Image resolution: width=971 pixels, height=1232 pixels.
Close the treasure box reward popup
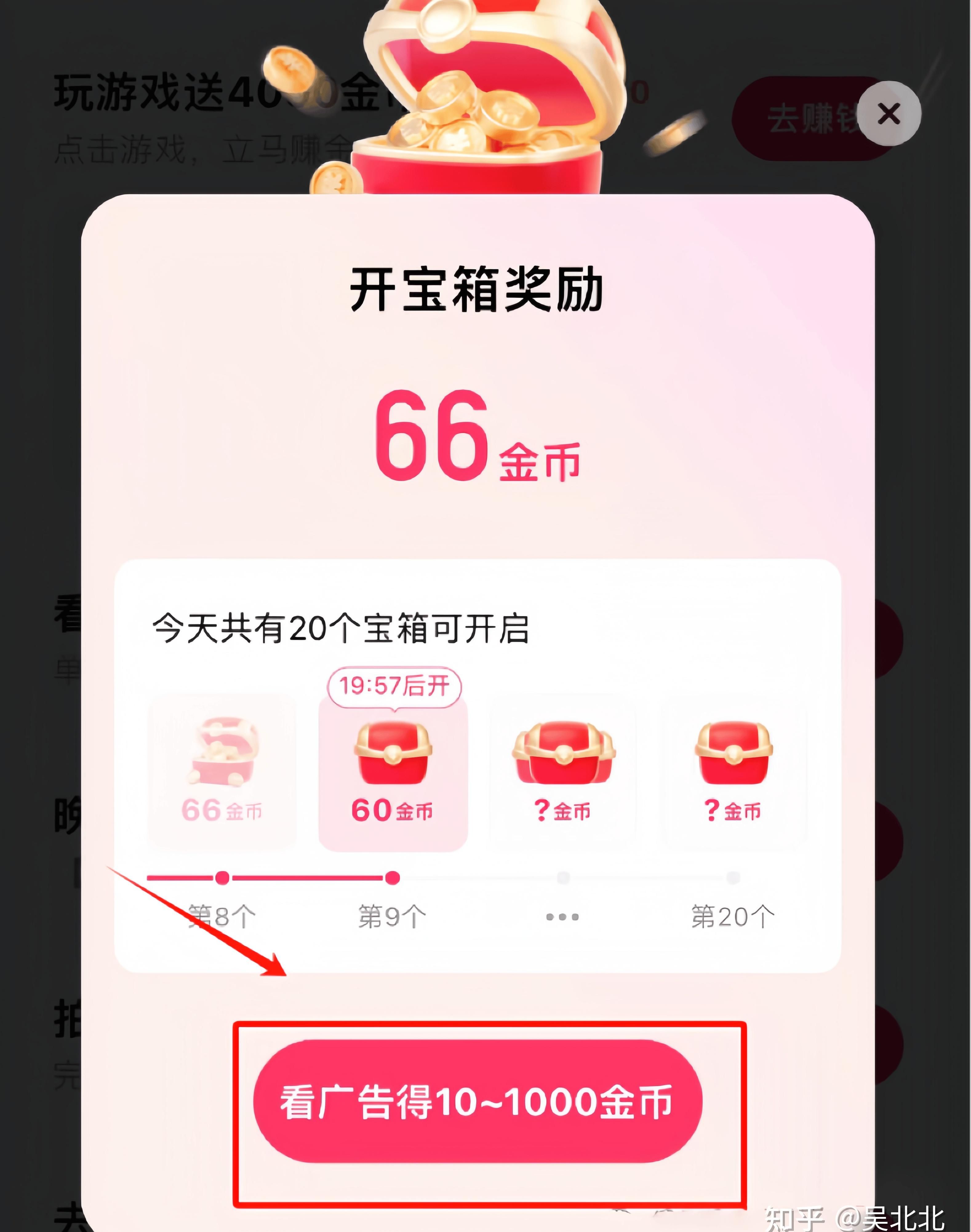[x=889, y=114]
